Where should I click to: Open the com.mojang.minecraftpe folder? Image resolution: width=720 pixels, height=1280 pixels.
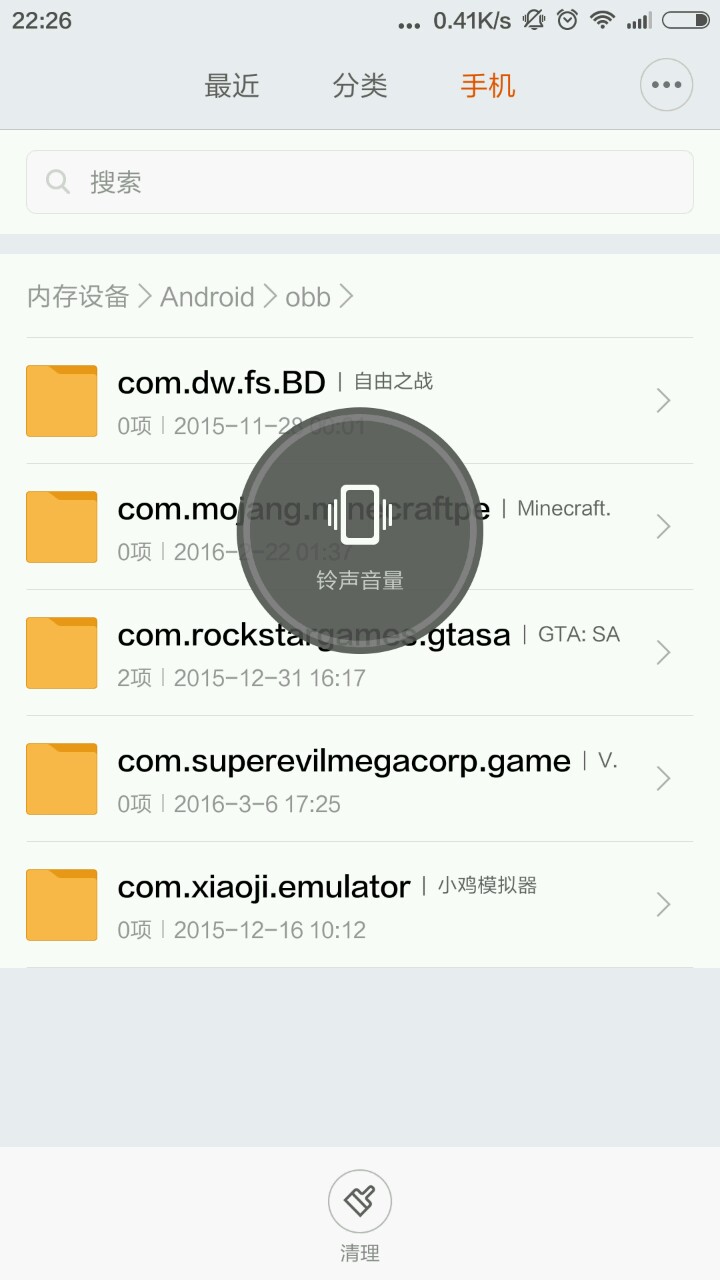click(x=150, y=527)
